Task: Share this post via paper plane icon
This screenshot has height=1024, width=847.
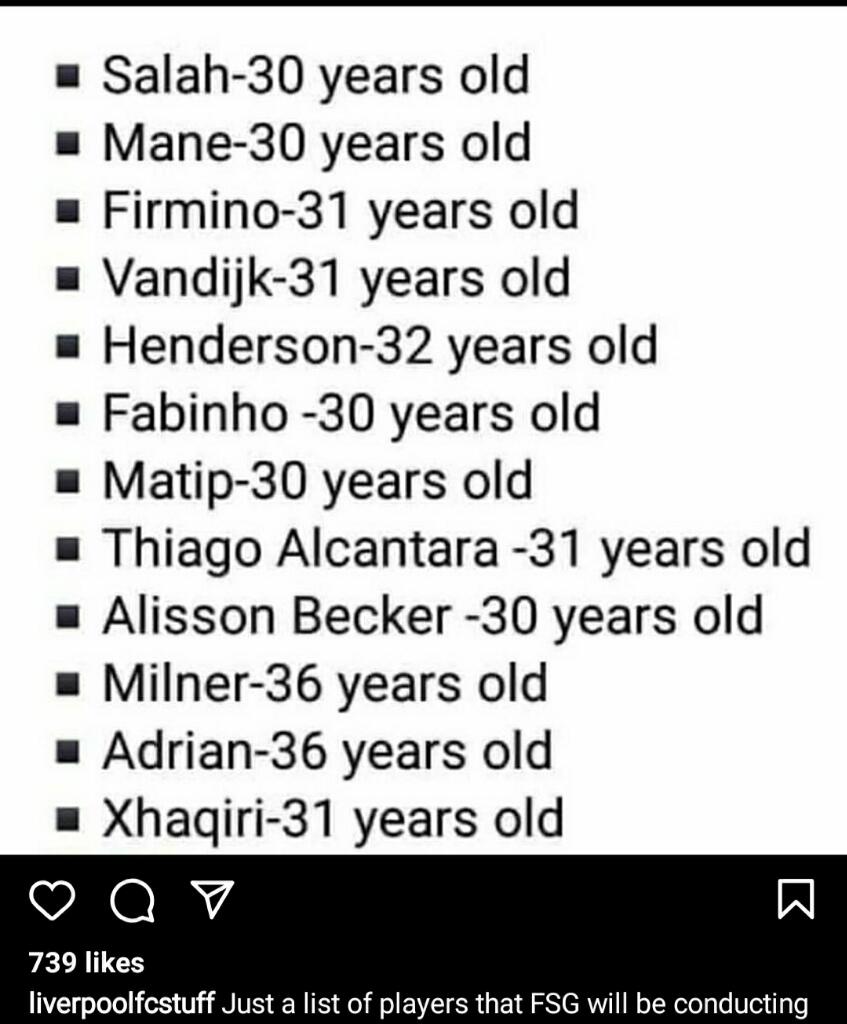Action: (x=212, y=901)
